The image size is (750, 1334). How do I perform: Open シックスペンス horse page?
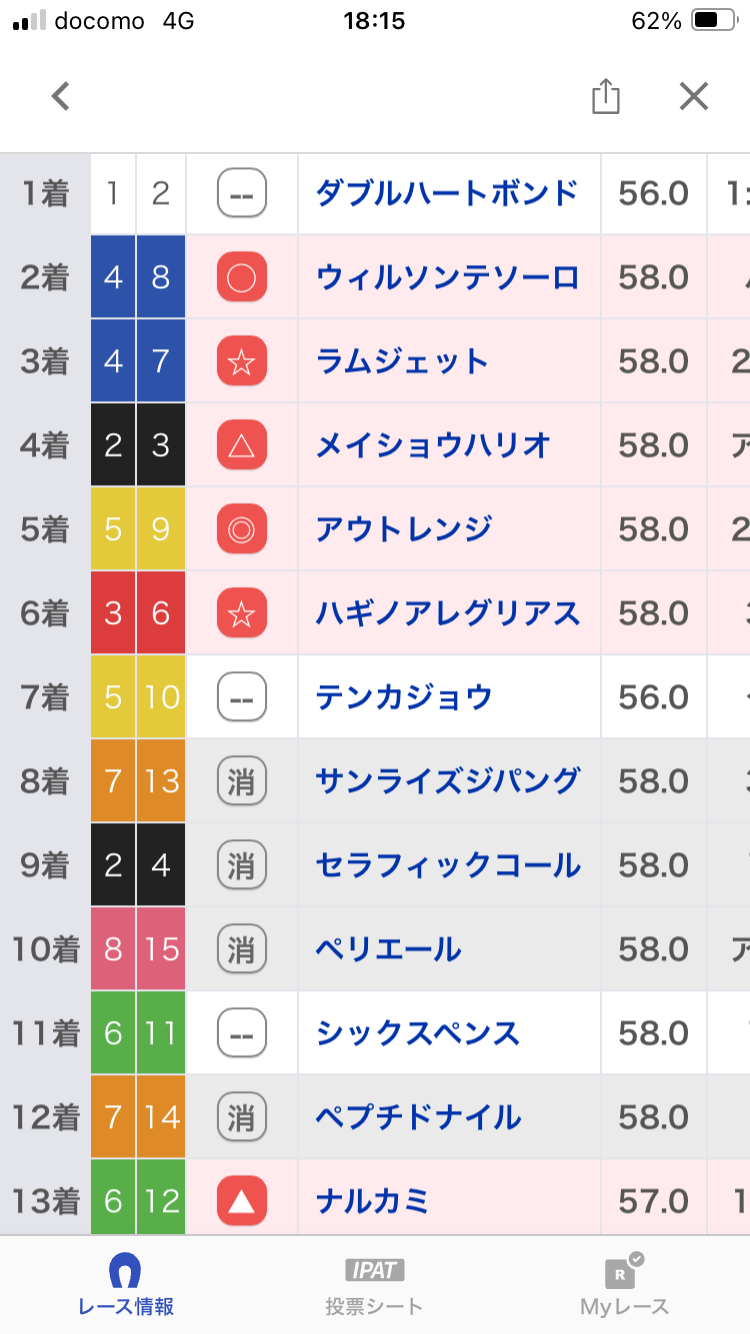418,1033
